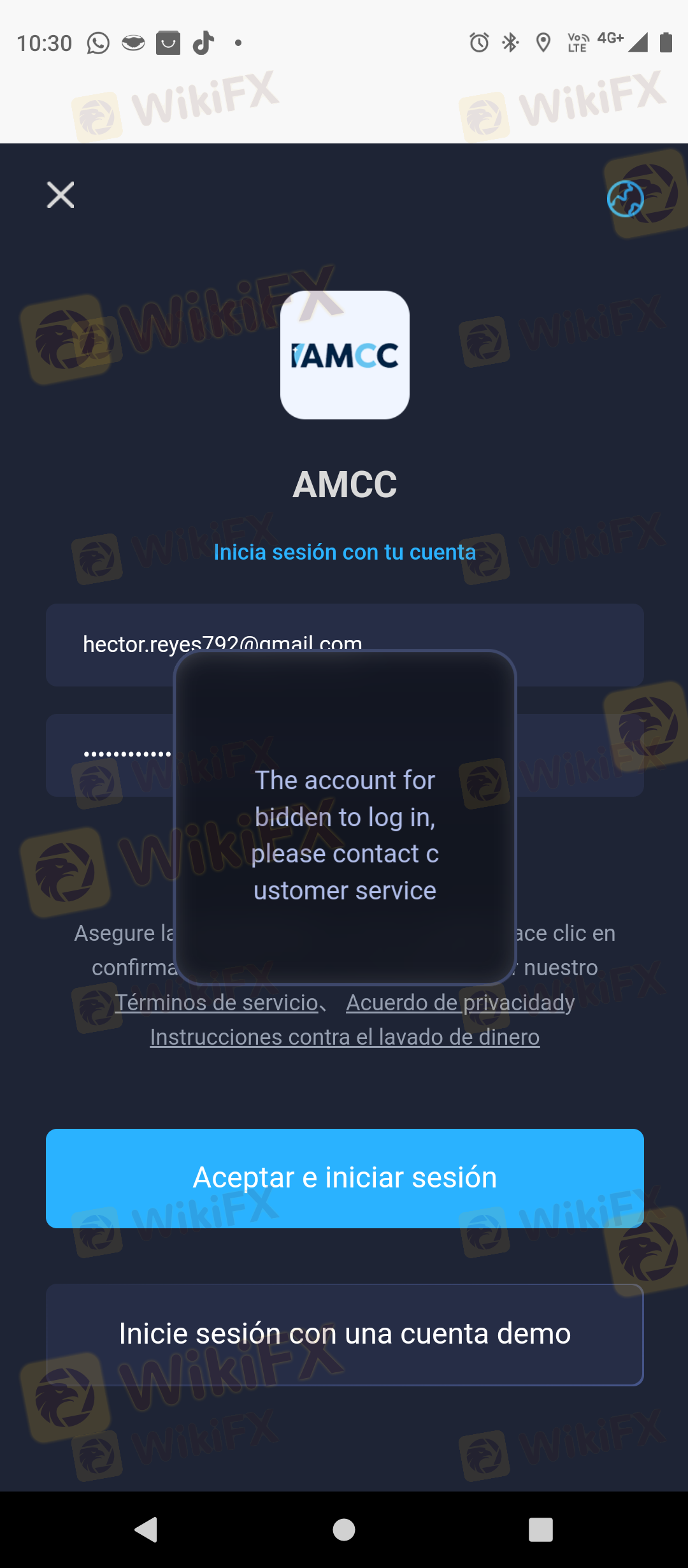This screenshot has width=688, height=1568.
Task: Tap the email address field
Action: [x=345, y=644]
